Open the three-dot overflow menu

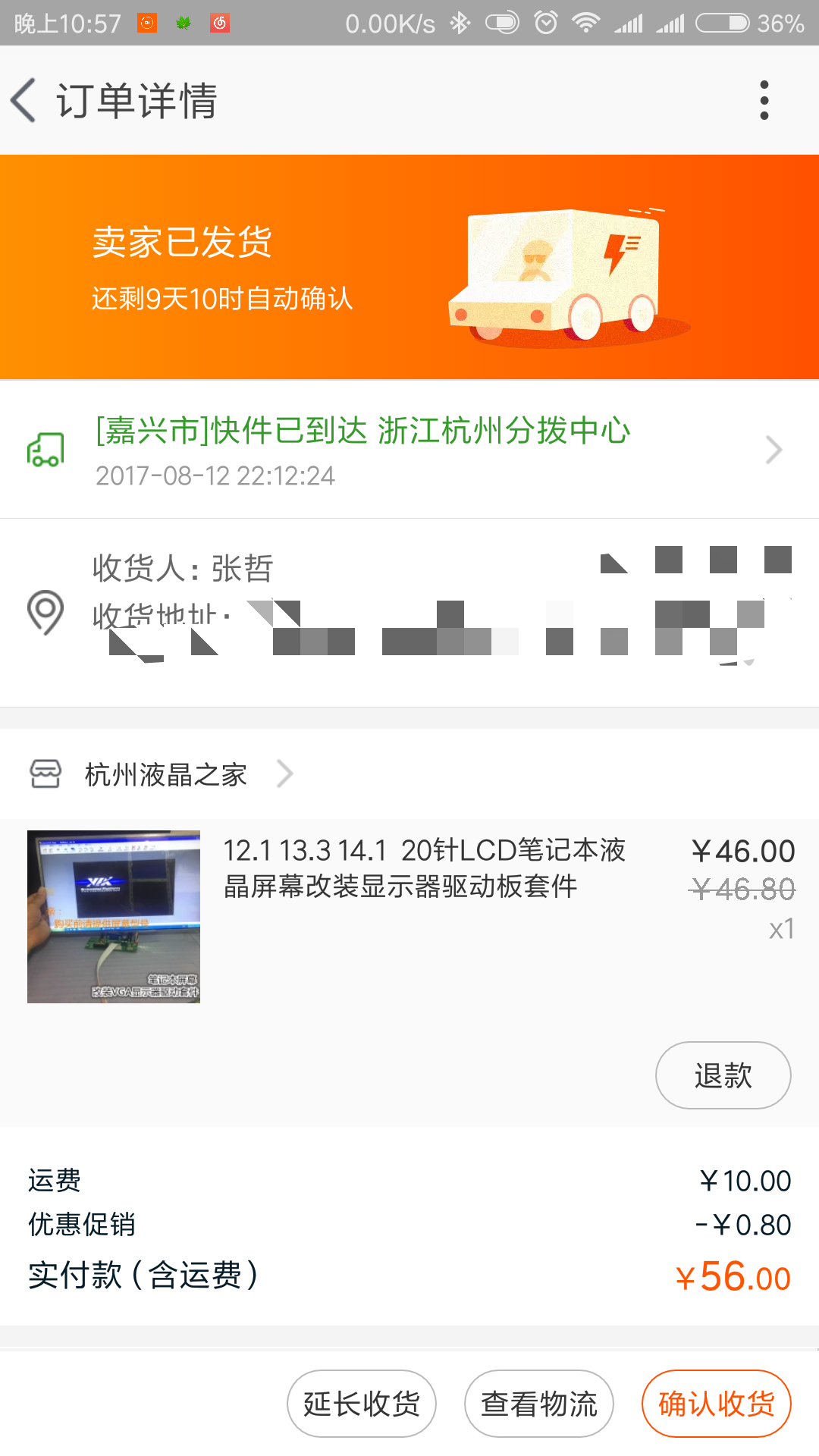click(x=764, y=99)
